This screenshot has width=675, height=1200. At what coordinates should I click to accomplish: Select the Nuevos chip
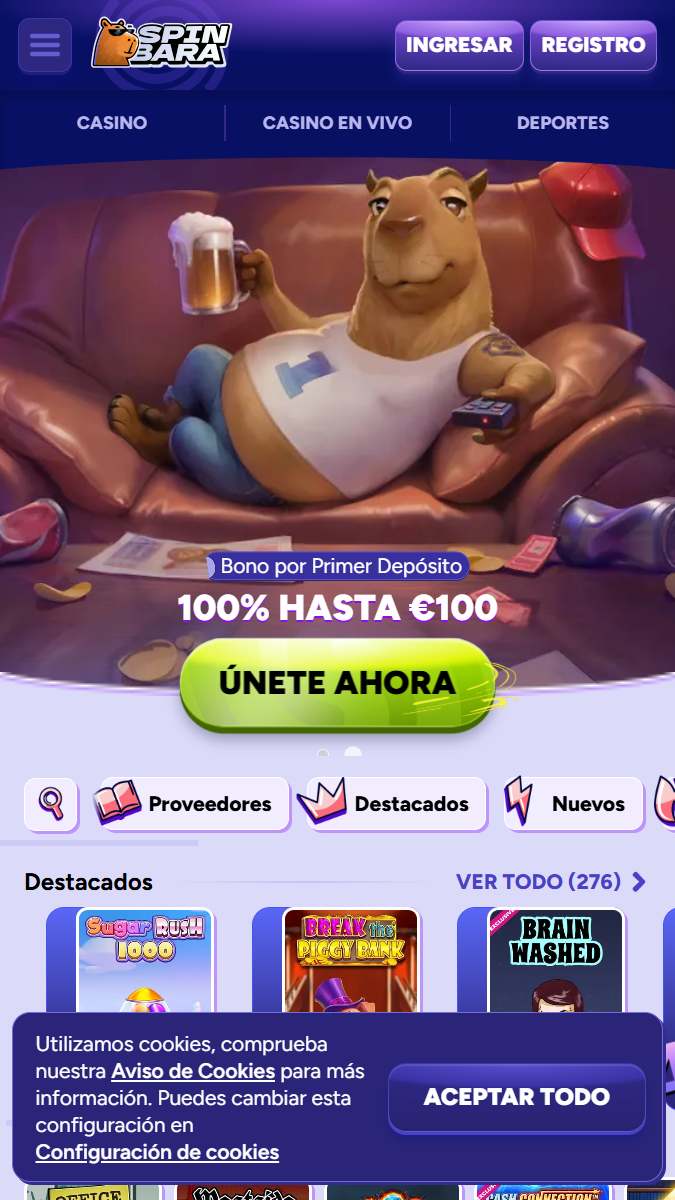[x=571, y=803]
